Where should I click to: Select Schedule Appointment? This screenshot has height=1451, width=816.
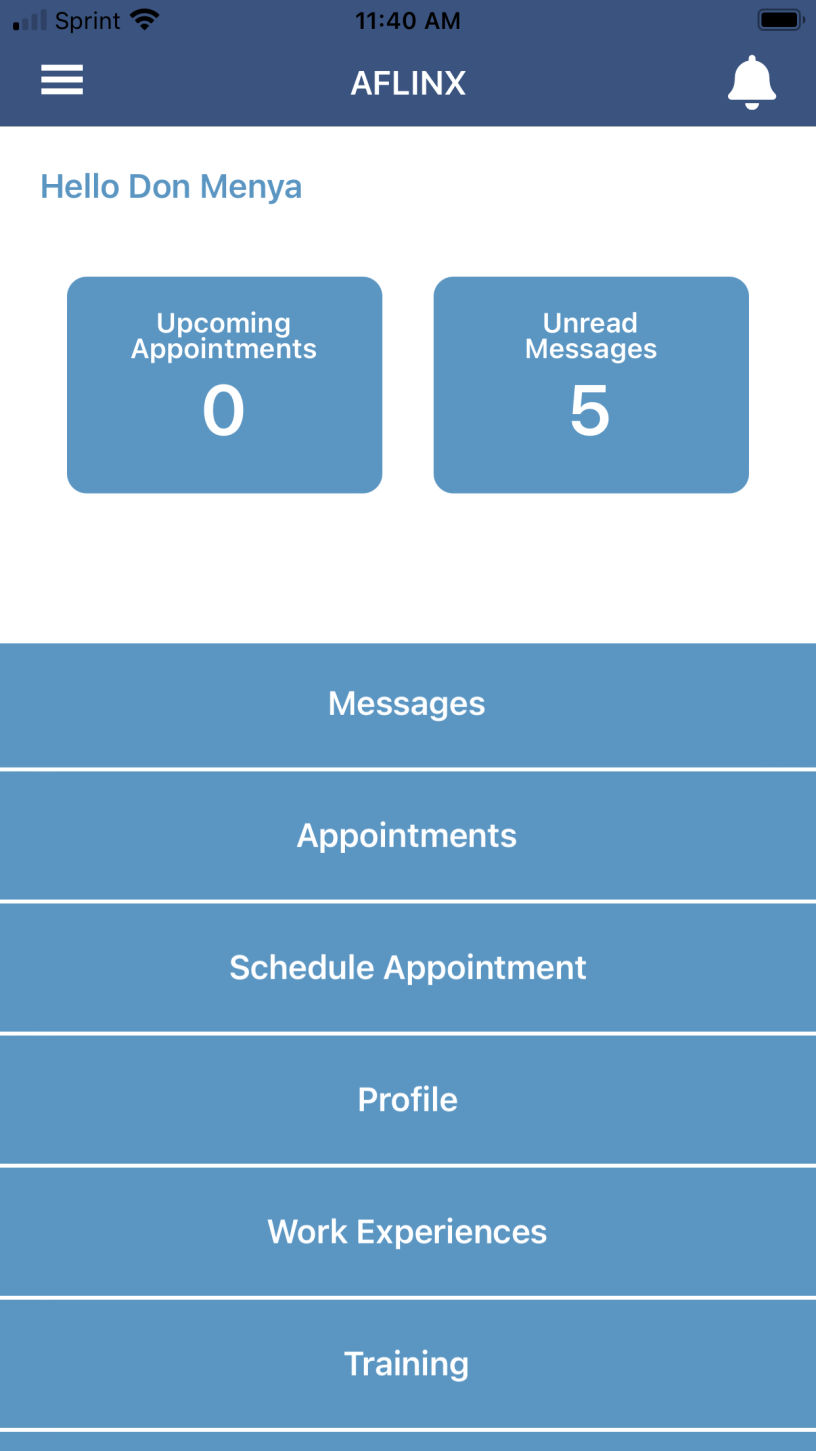[x=408, y=968]
